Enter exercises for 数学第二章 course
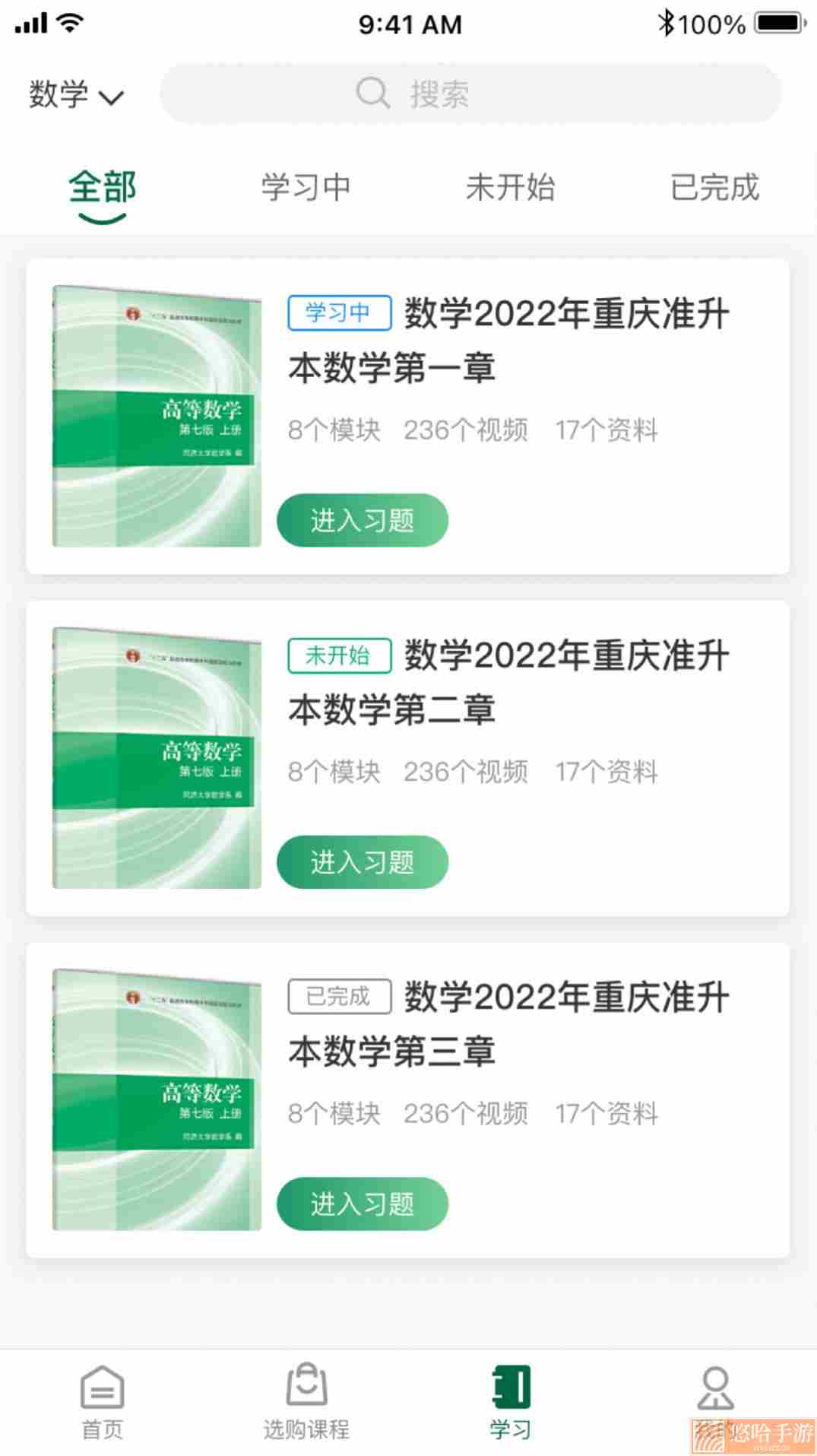817x1456 pixels. (363, 862)
